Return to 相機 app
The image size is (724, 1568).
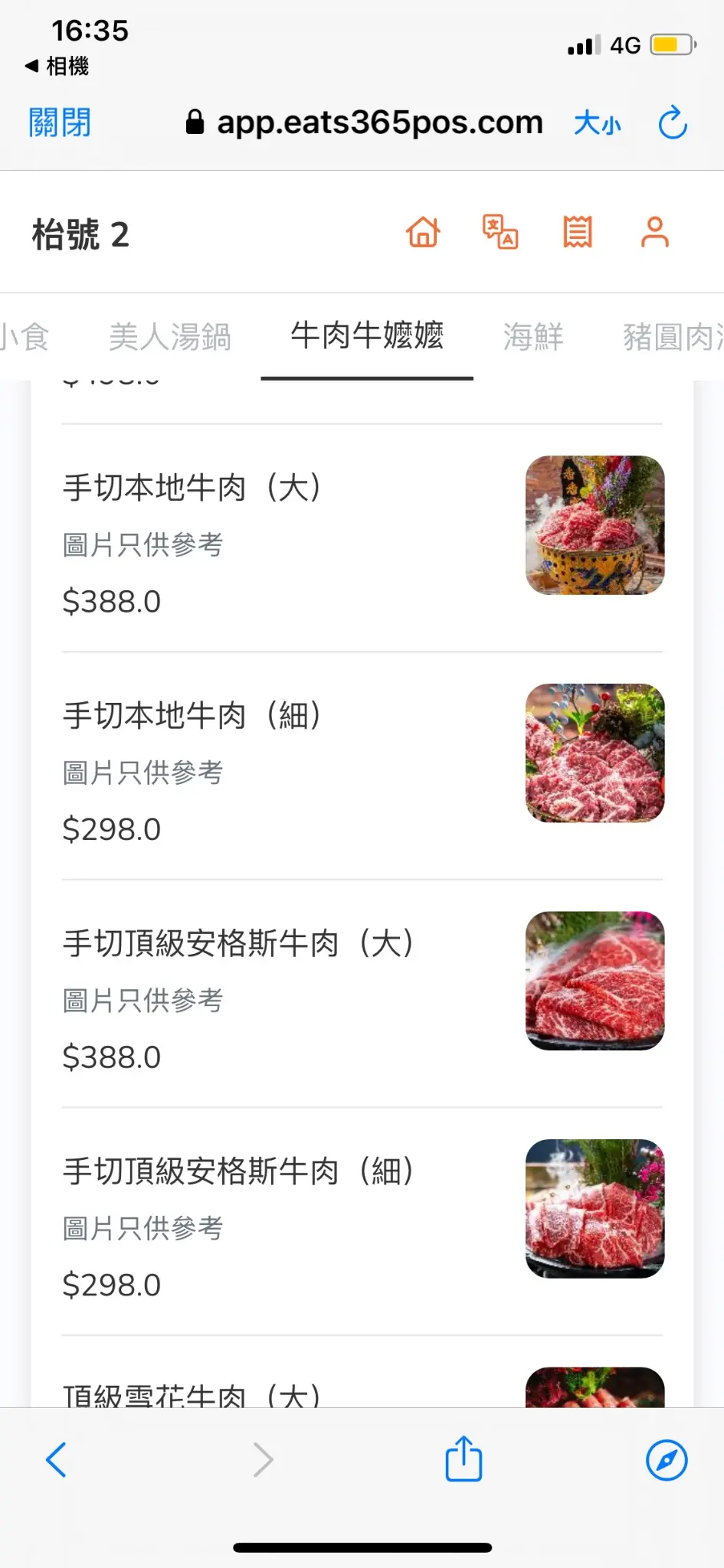pos(57,66)
